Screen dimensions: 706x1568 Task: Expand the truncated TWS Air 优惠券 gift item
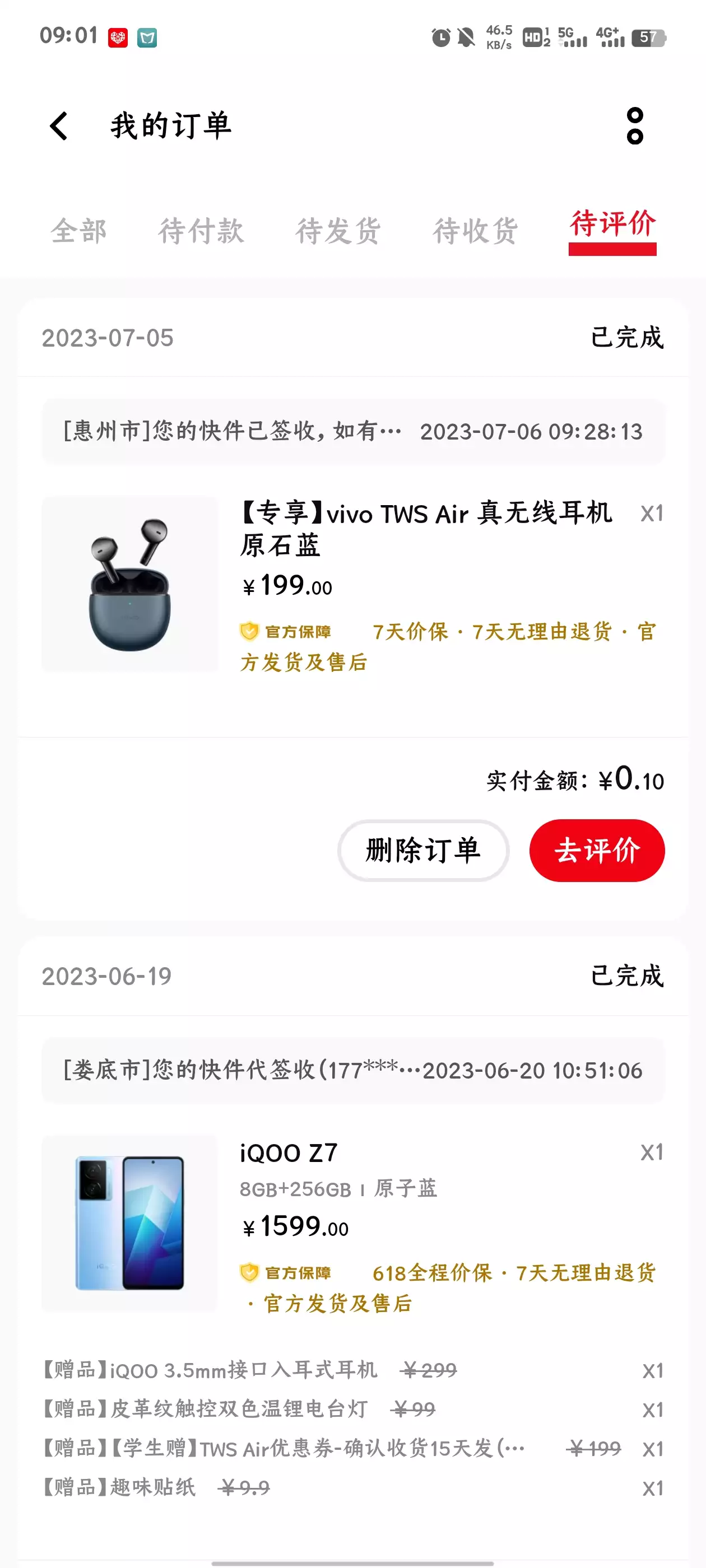click(280, 1446)
